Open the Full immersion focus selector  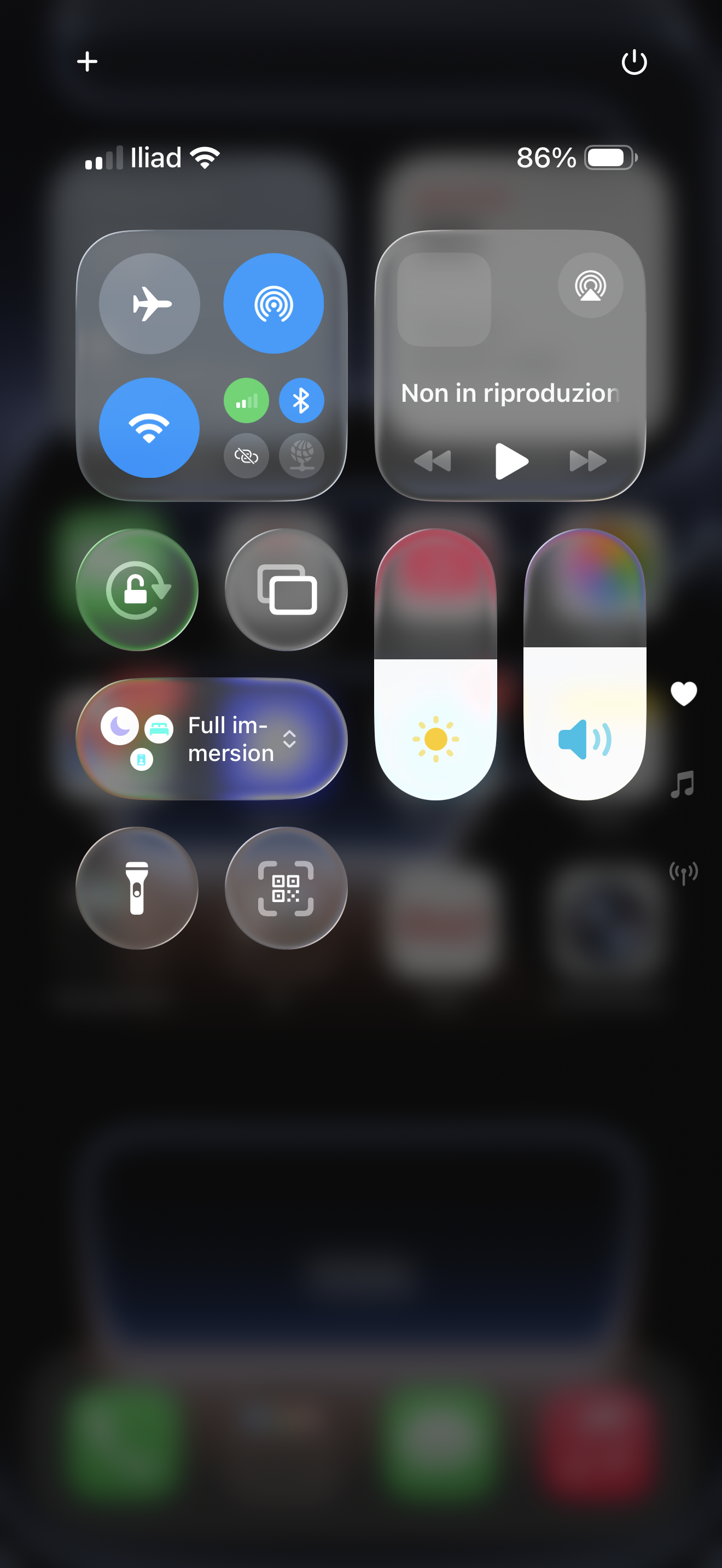click(212, 738)
